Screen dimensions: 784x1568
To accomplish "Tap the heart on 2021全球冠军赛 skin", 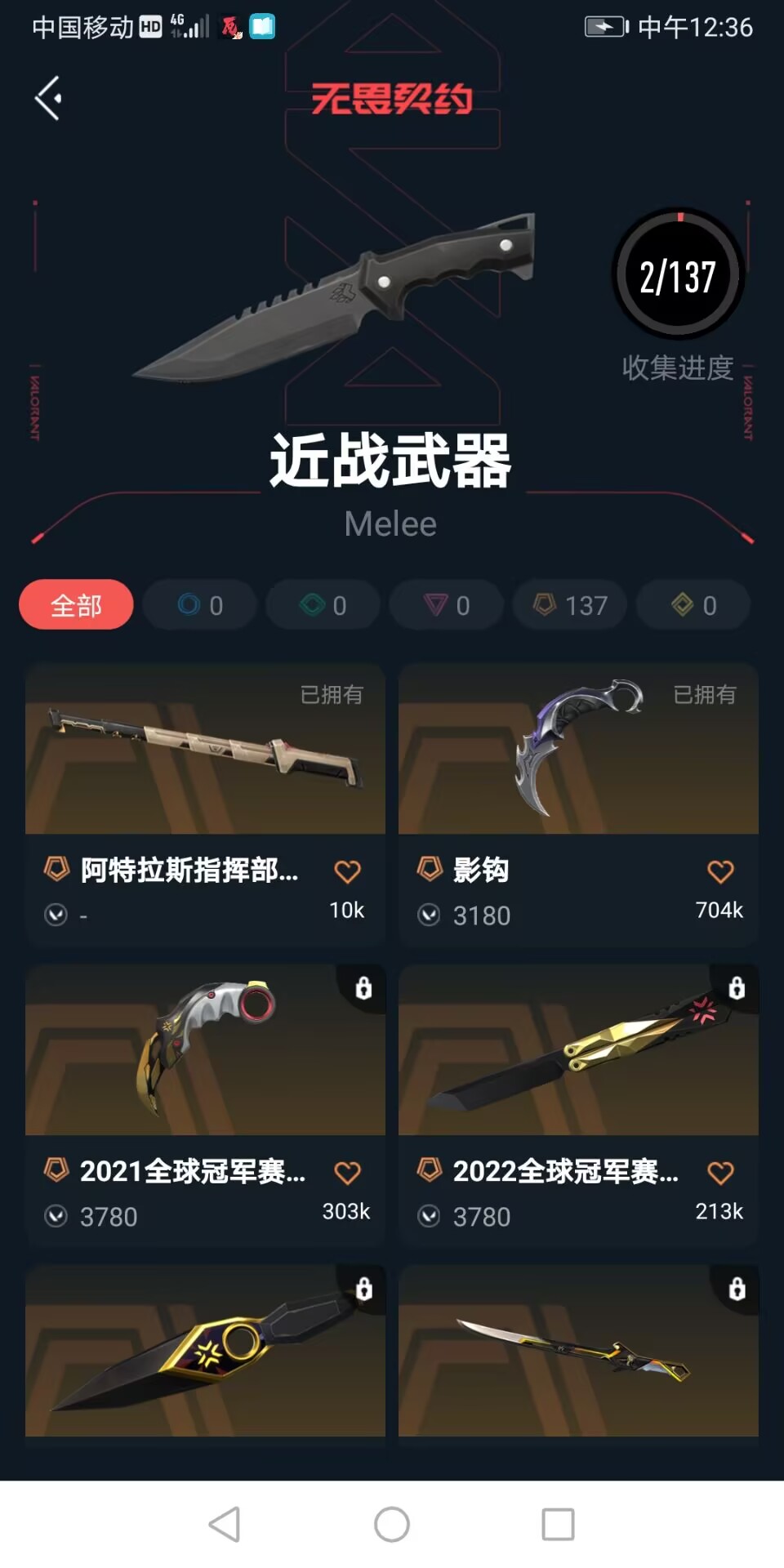I will pos(347,1173).
